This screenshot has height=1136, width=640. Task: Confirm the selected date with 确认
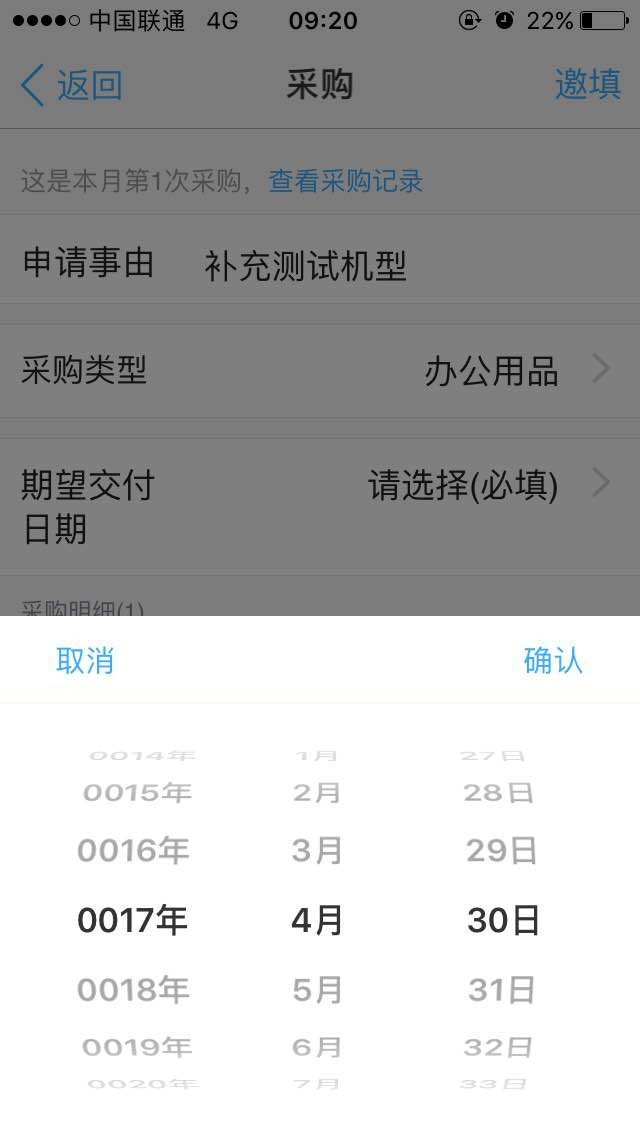pos(553,661)
